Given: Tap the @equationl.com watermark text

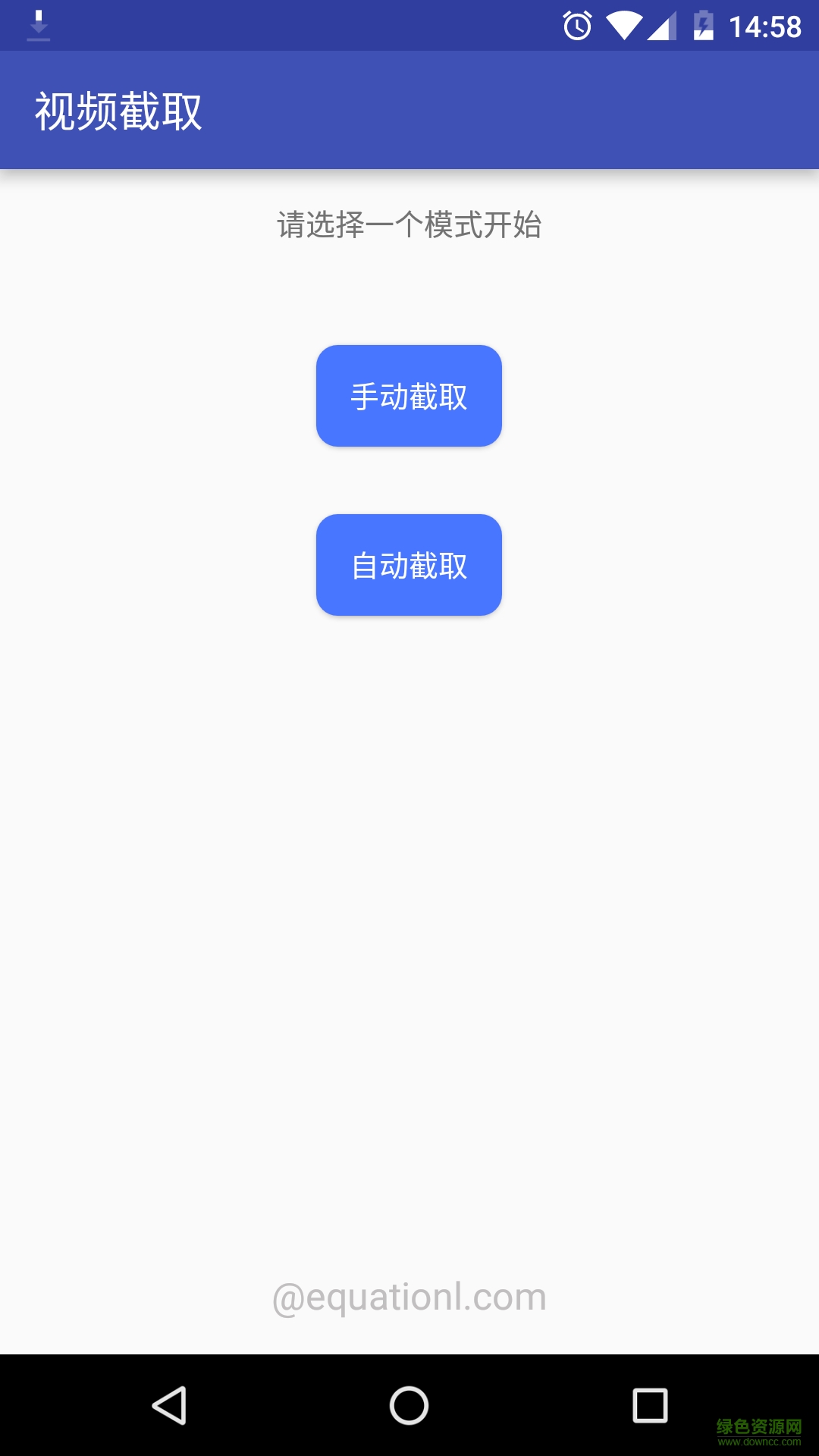Looking at the screenshot, I should coord(409,1297).
